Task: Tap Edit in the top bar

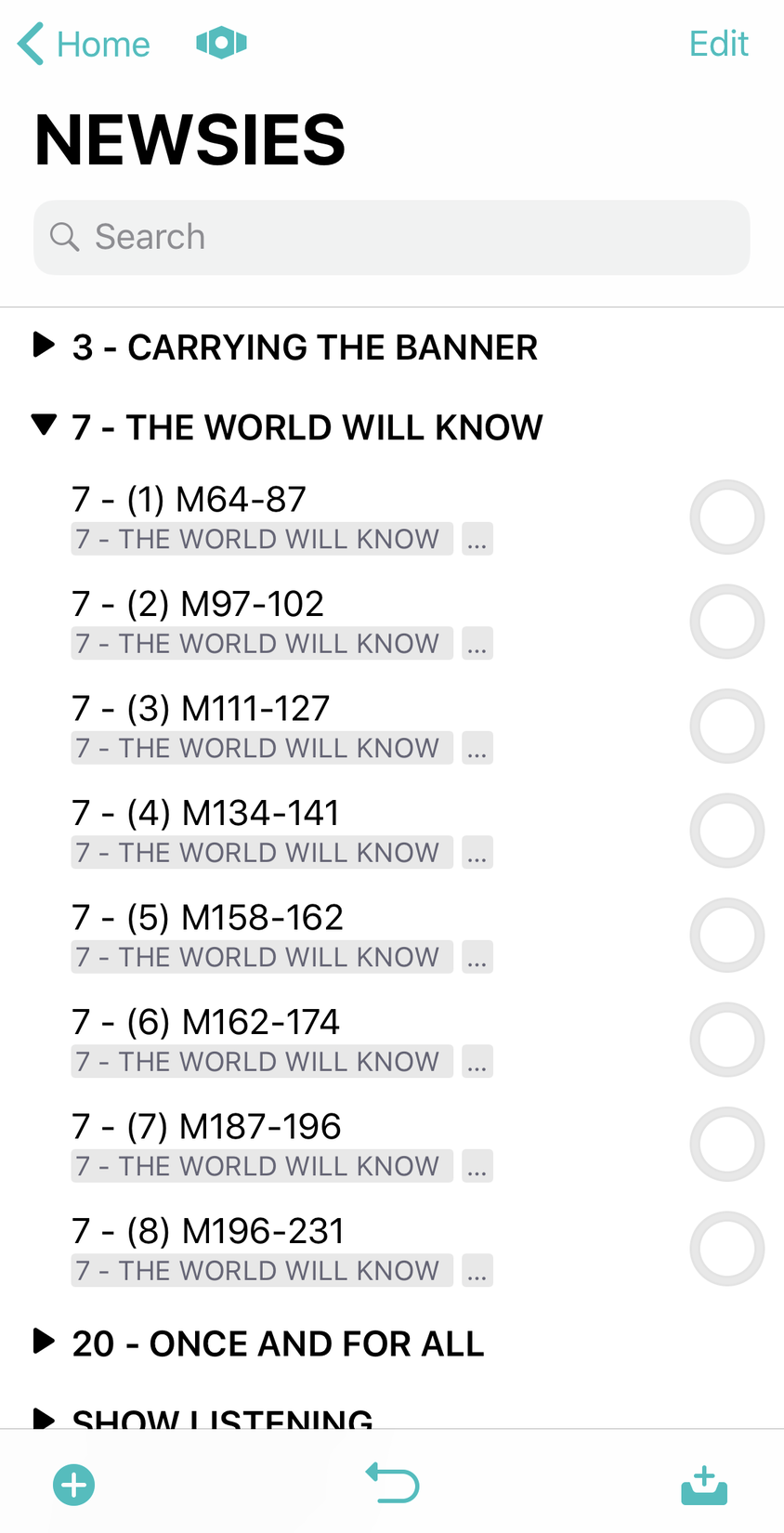Action: pos(718,44)
